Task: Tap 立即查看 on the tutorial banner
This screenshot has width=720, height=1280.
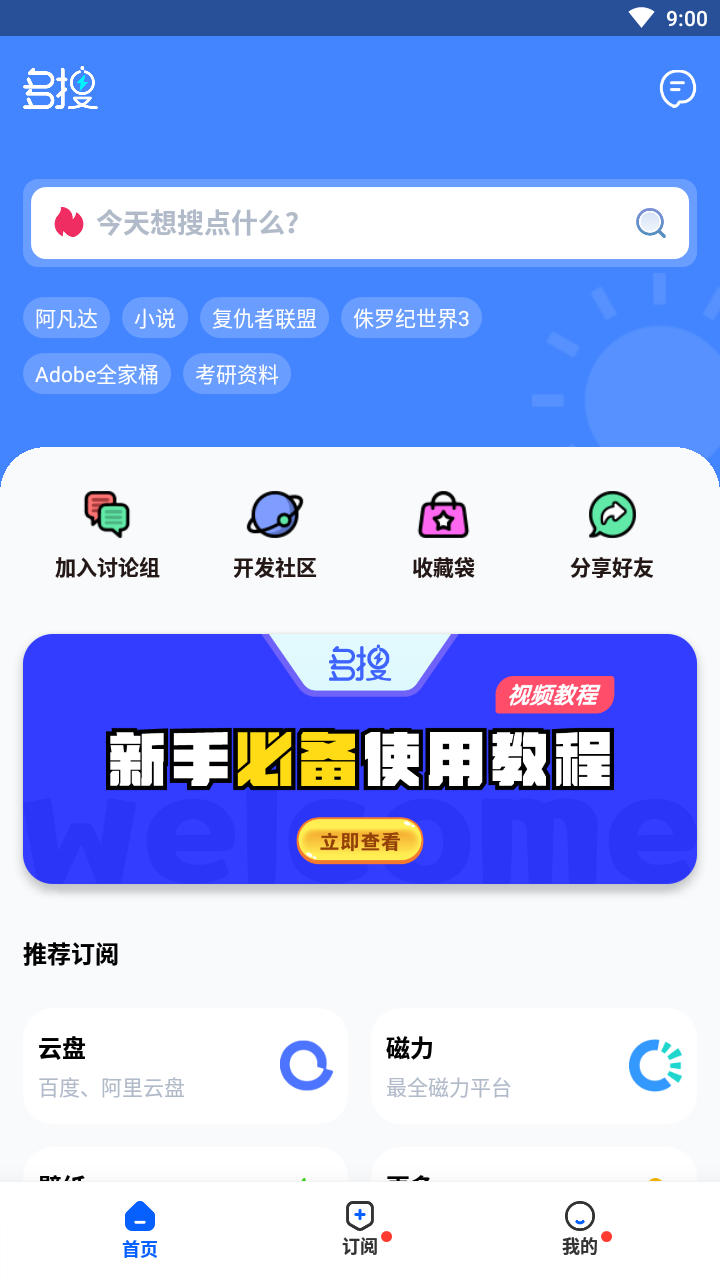Action: click(x=360, y=841)
